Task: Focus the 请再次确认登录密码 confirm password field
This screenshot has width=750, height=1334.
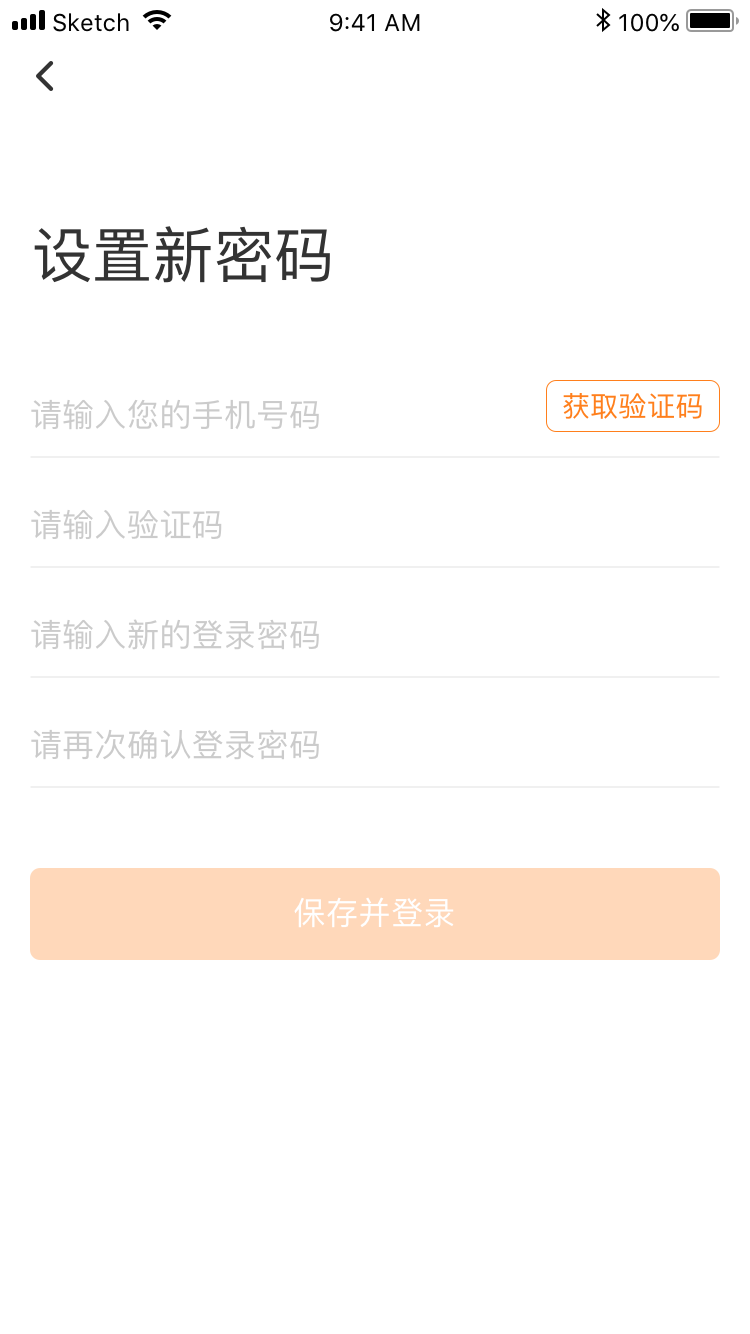Action: click(375, 744)
